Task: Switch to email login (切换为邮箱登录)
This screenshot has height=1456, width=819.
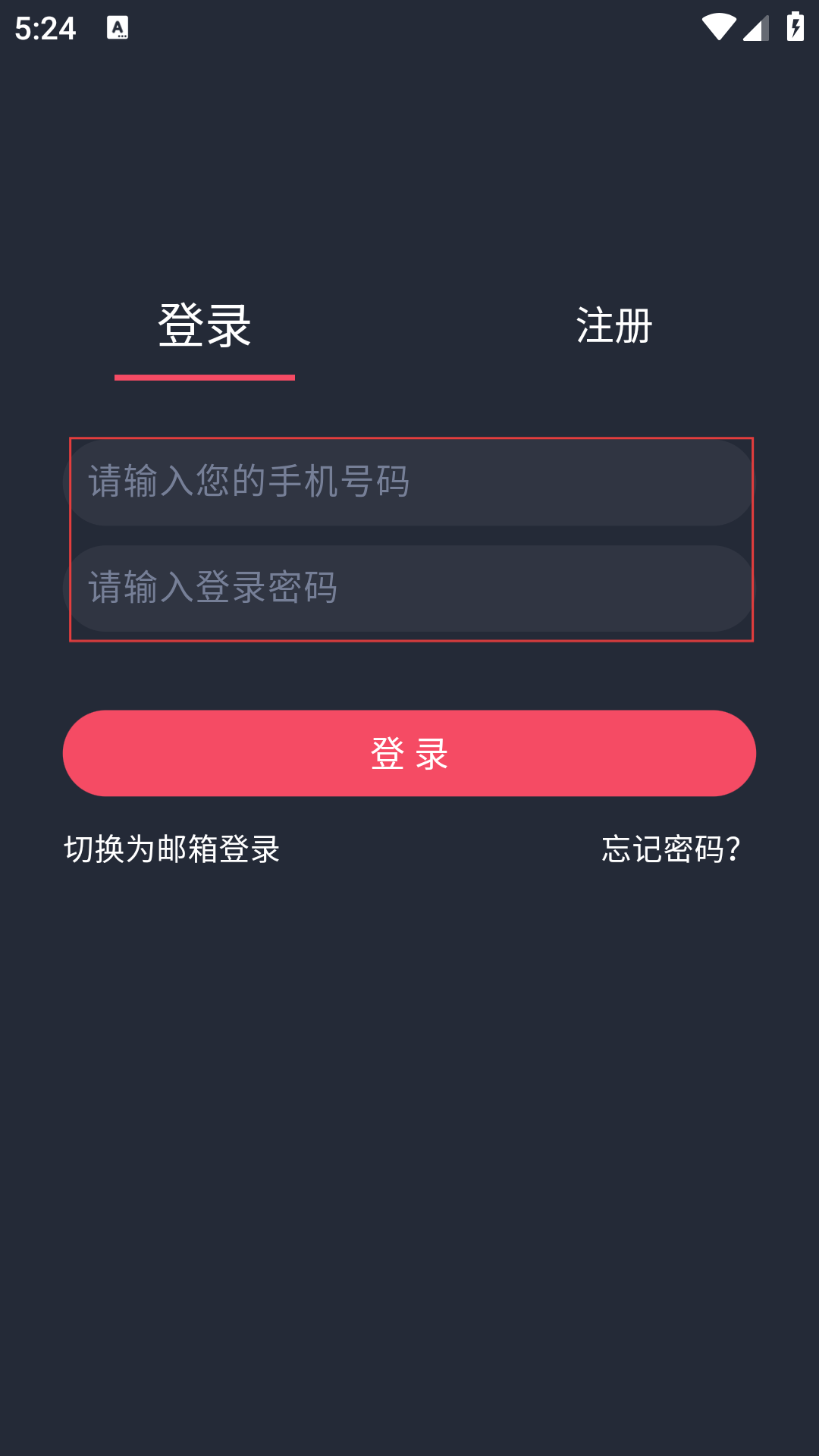Action: coord(172,849)
